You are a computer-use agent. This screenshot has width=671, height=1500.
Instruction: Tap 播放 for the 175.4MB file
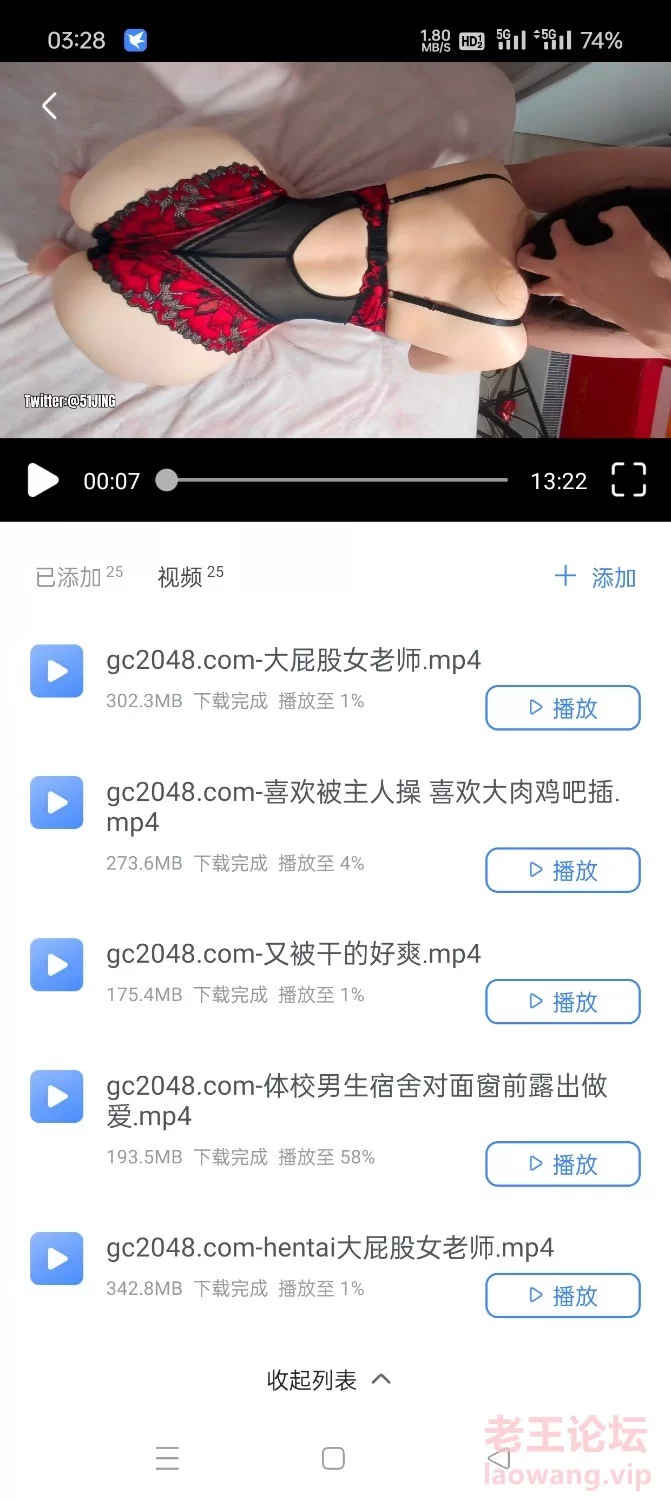(x=562, y=1001)
